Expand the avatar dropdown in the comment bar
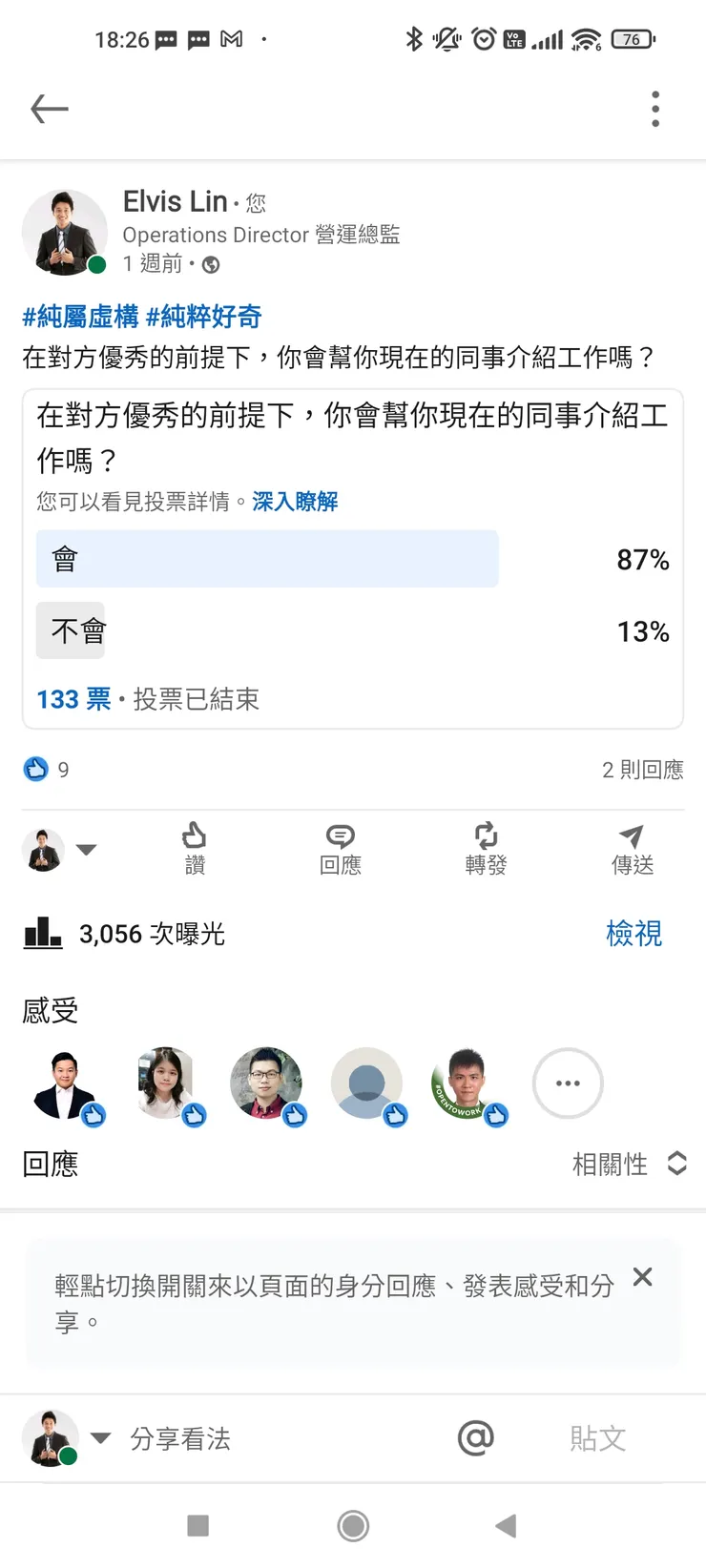This screenshot has height=1568, width=706. coord(101,1438)
